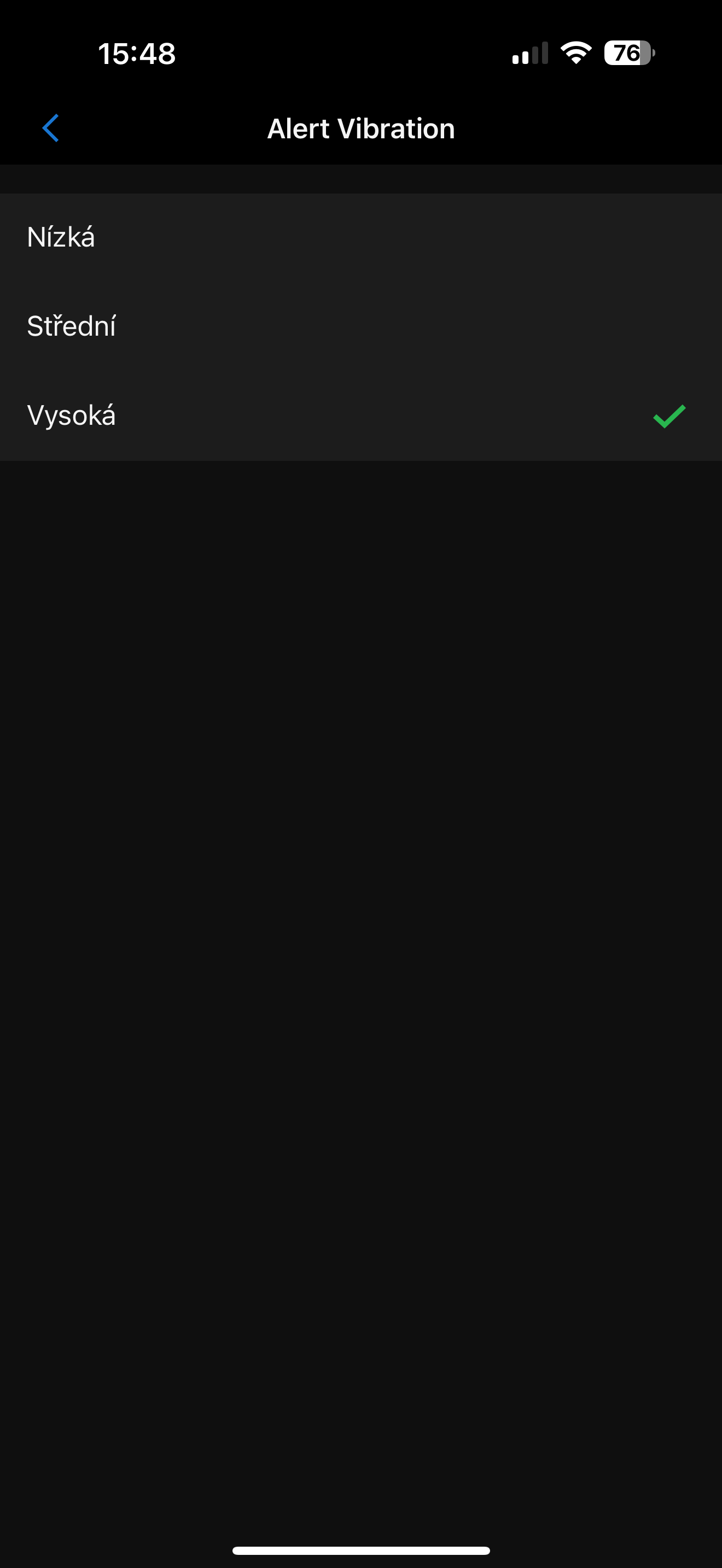Tap the Vysoká vibration option
The height and width of the screenshot is (1568, 722).
click(72, 416)
